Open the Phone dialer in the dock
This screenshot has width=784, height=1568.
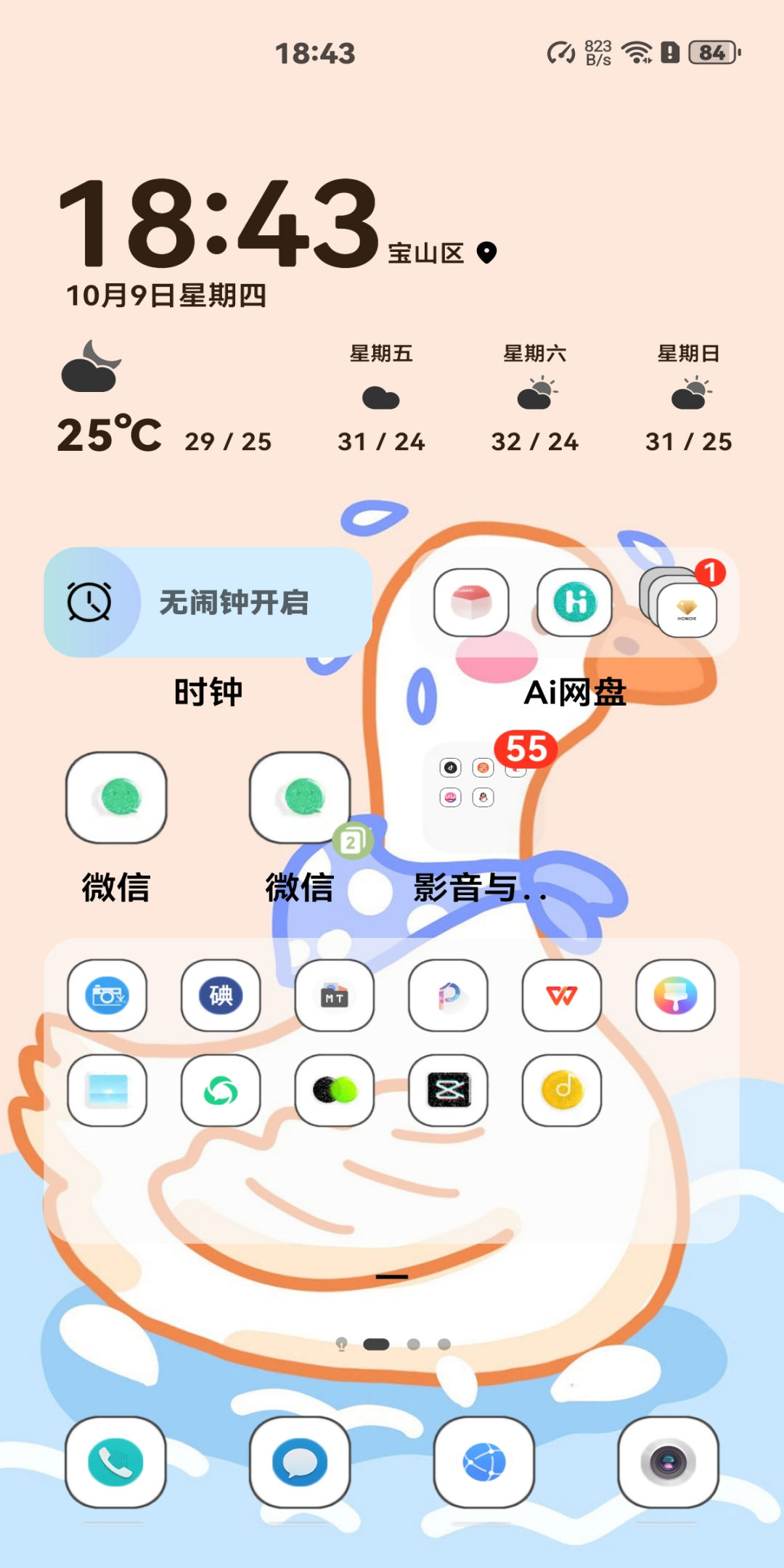coord(115,1462)
